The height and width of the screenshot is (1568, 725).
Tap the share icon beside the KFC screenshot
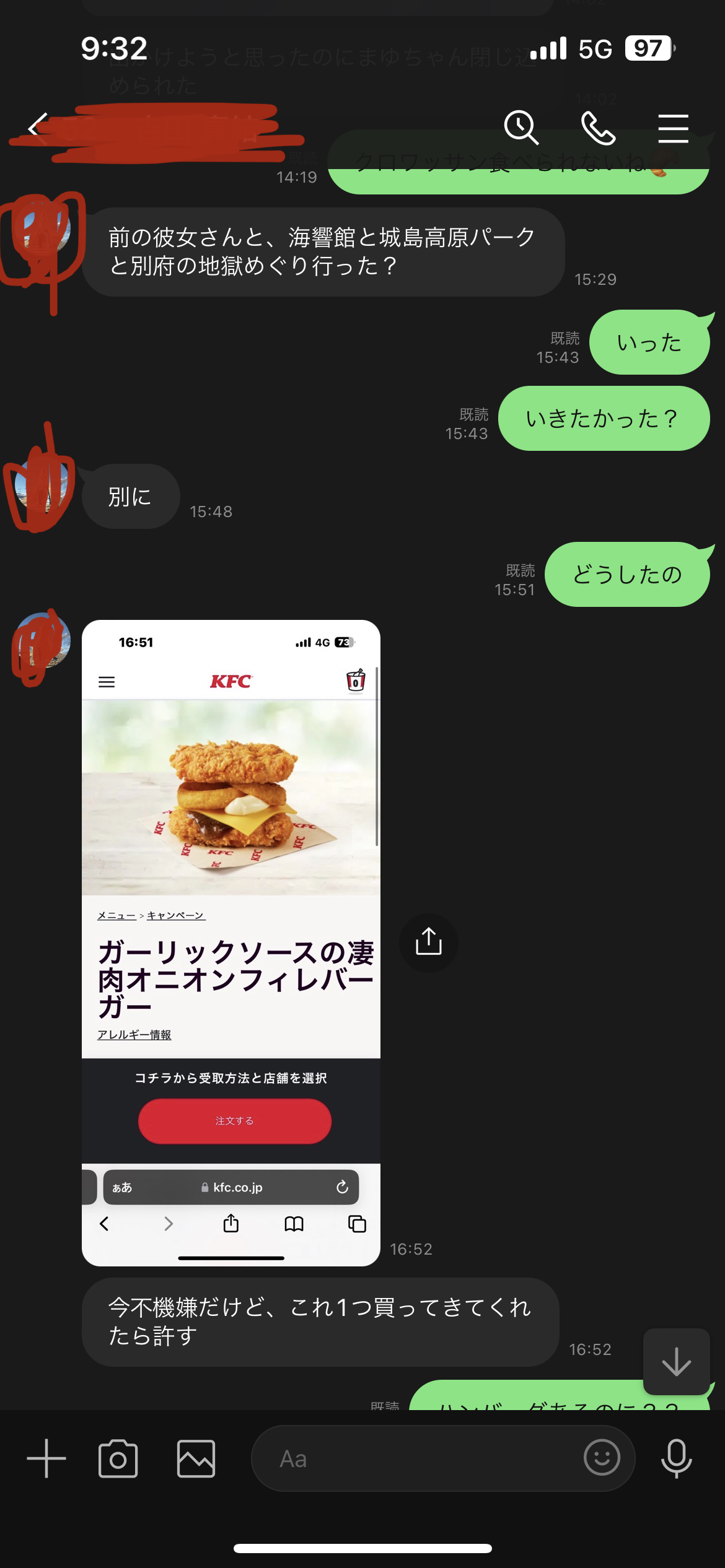(x=428, y=943)
